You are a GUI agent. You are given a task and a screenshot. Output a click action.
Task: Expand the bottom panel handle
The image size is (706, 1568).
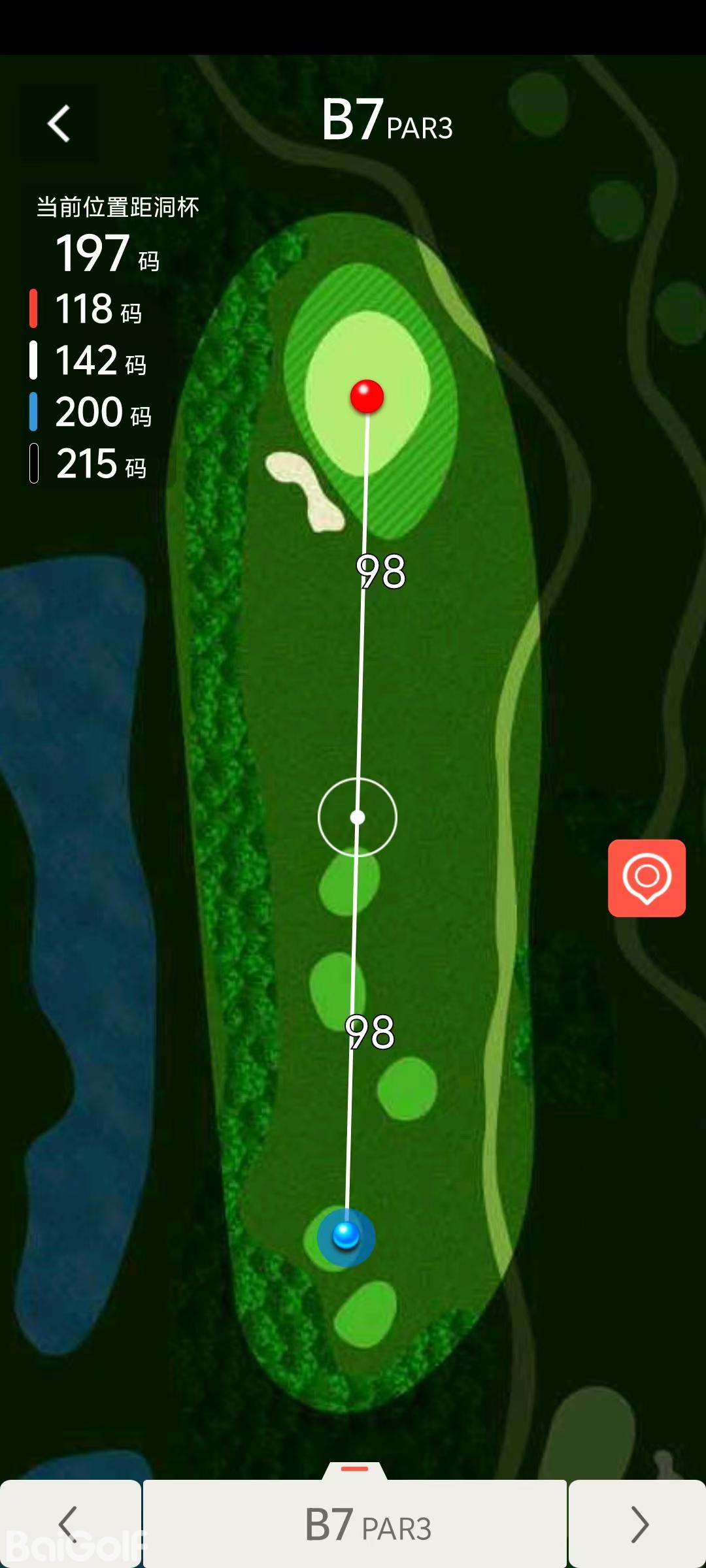click(355, 1470)
